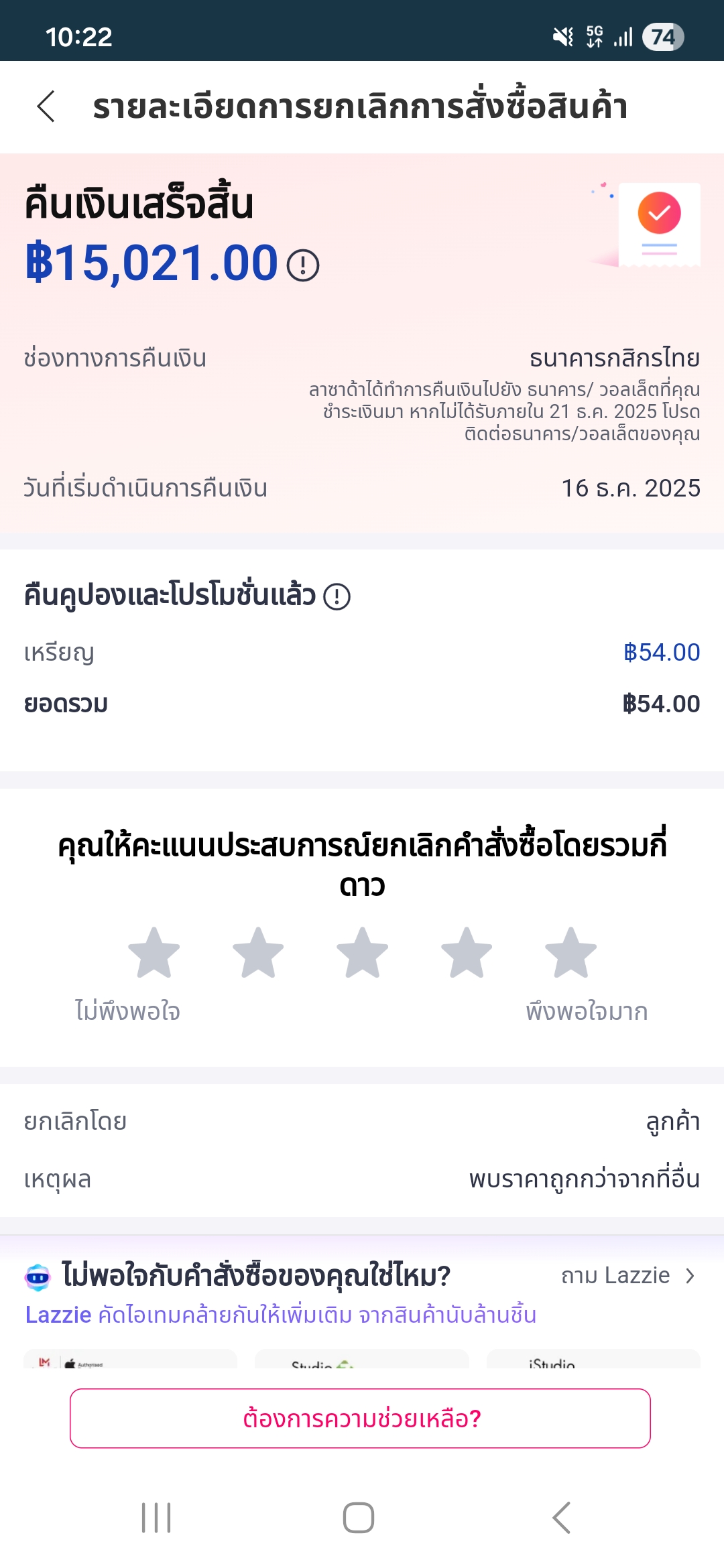Go to the phone's home screen
The height and width of the screenshot is (1568, 724).
pos(359,1518)
